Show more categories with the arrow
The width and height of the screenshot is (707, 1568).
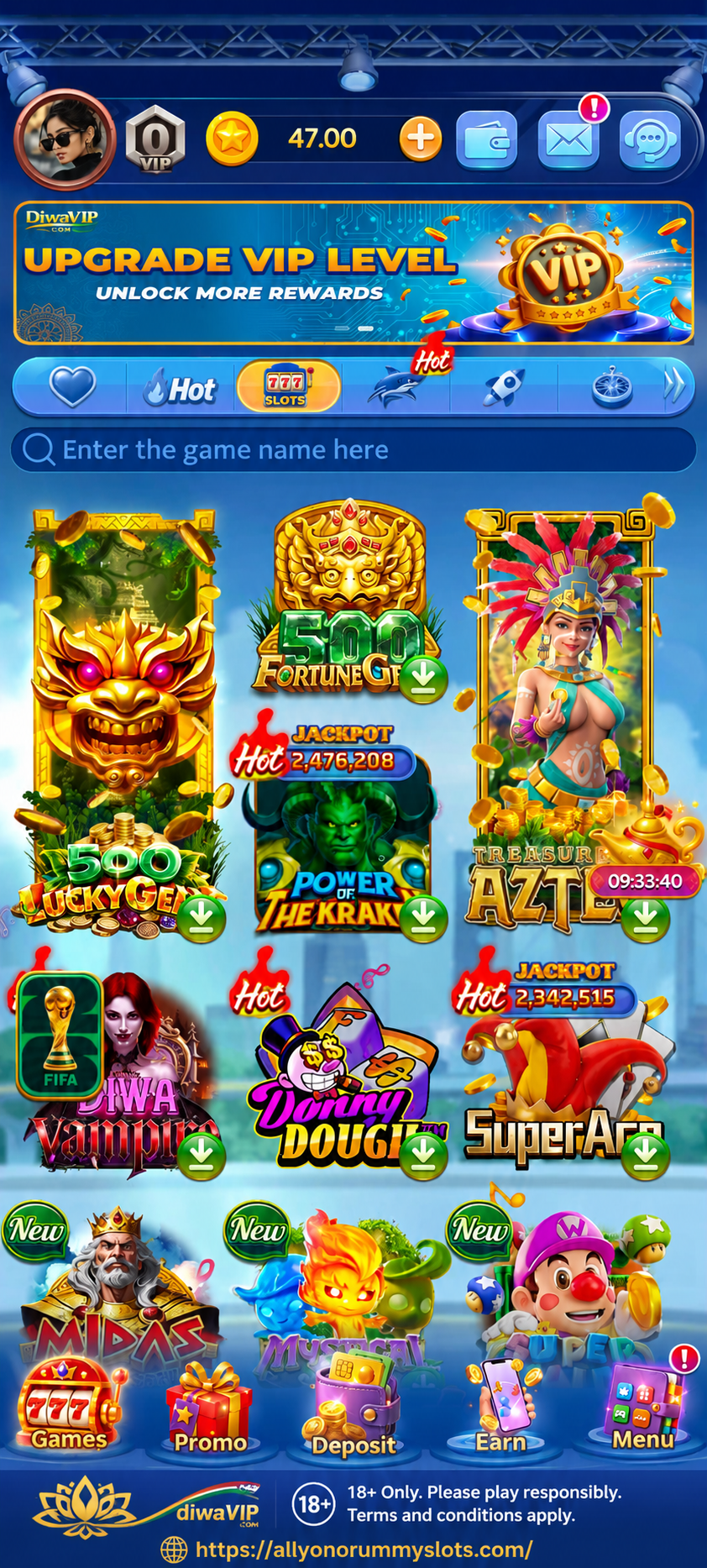coord(674,386)
